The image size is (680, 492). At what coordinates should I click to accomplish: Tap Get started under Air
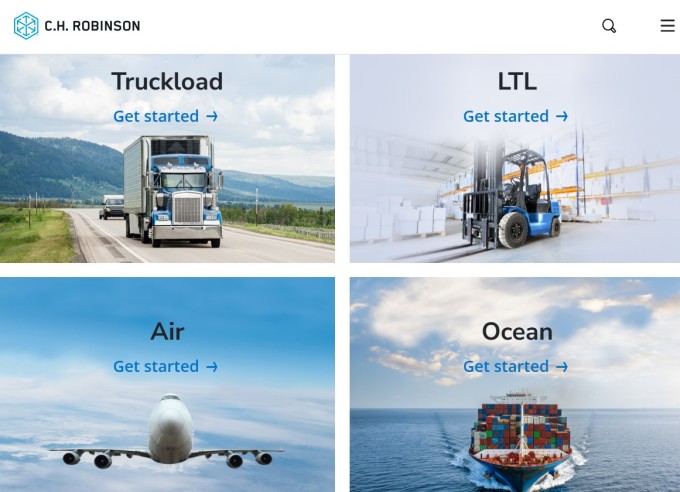click(165, 366)
